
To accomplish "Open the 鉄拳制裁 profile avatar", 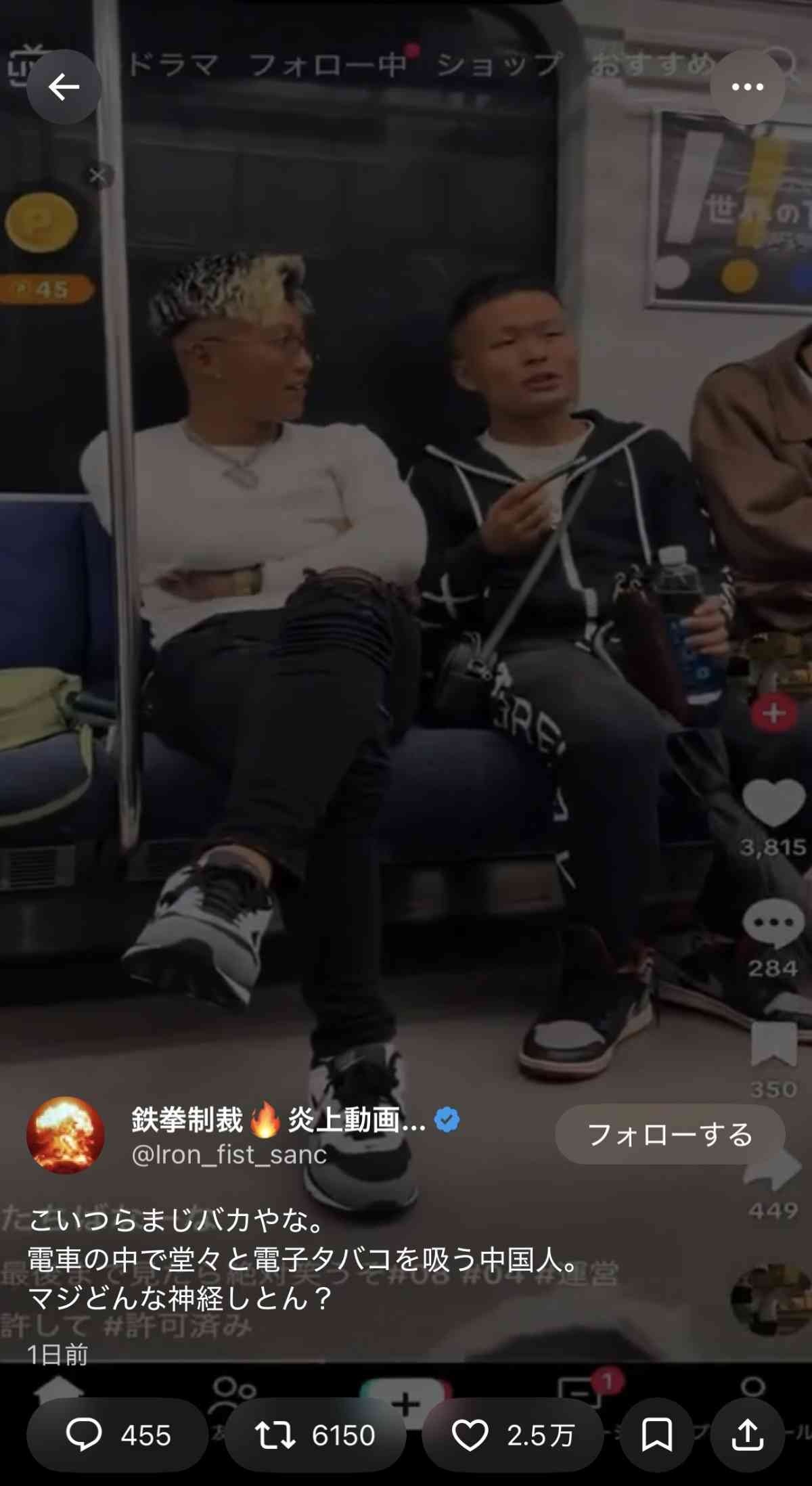I will (66, 1135).
